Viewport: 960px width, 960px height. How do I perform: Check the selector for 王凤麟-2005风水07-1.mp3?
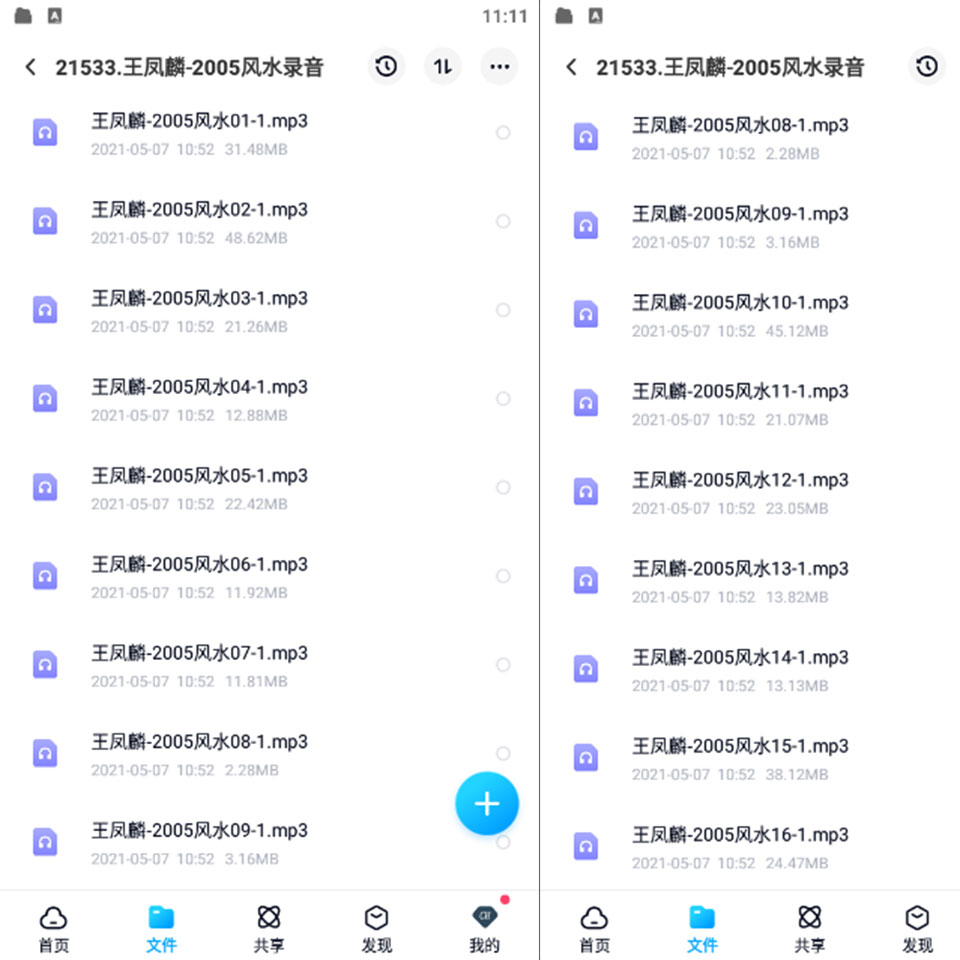[503, 665]
